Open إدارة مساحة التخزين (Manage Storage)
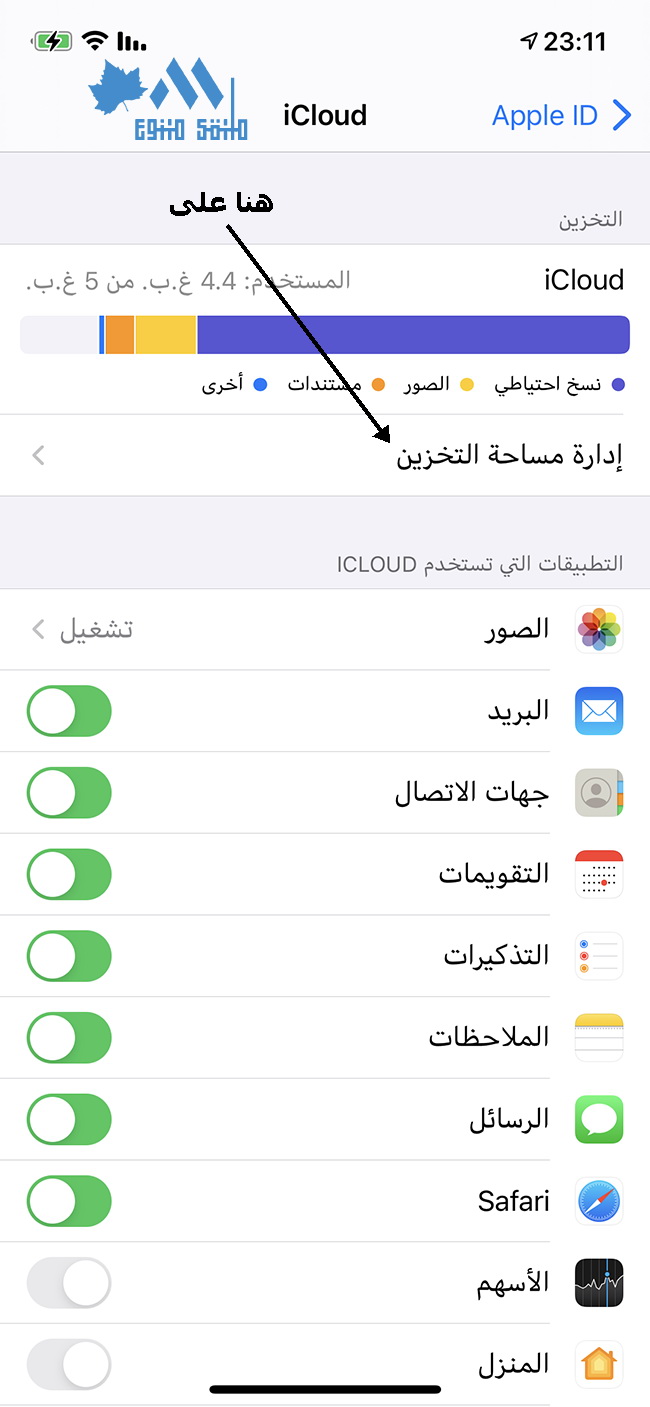The height and width of the screenshot is (1407, 650). pyautogui.click(x=325, y=456)
